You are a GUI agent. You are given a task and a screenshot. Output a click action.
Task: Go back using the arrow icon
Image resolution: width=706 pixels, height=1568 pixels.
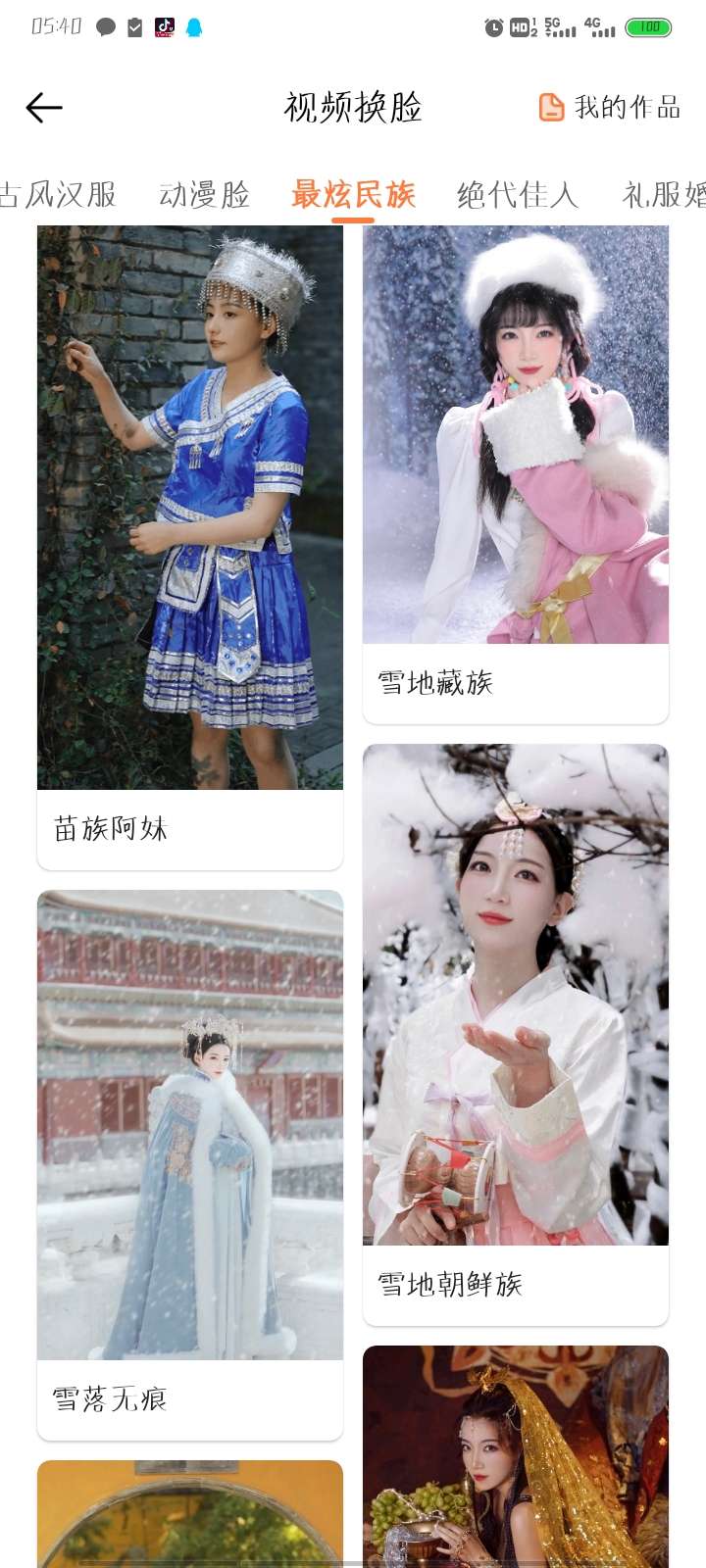(x=44, y=107)
